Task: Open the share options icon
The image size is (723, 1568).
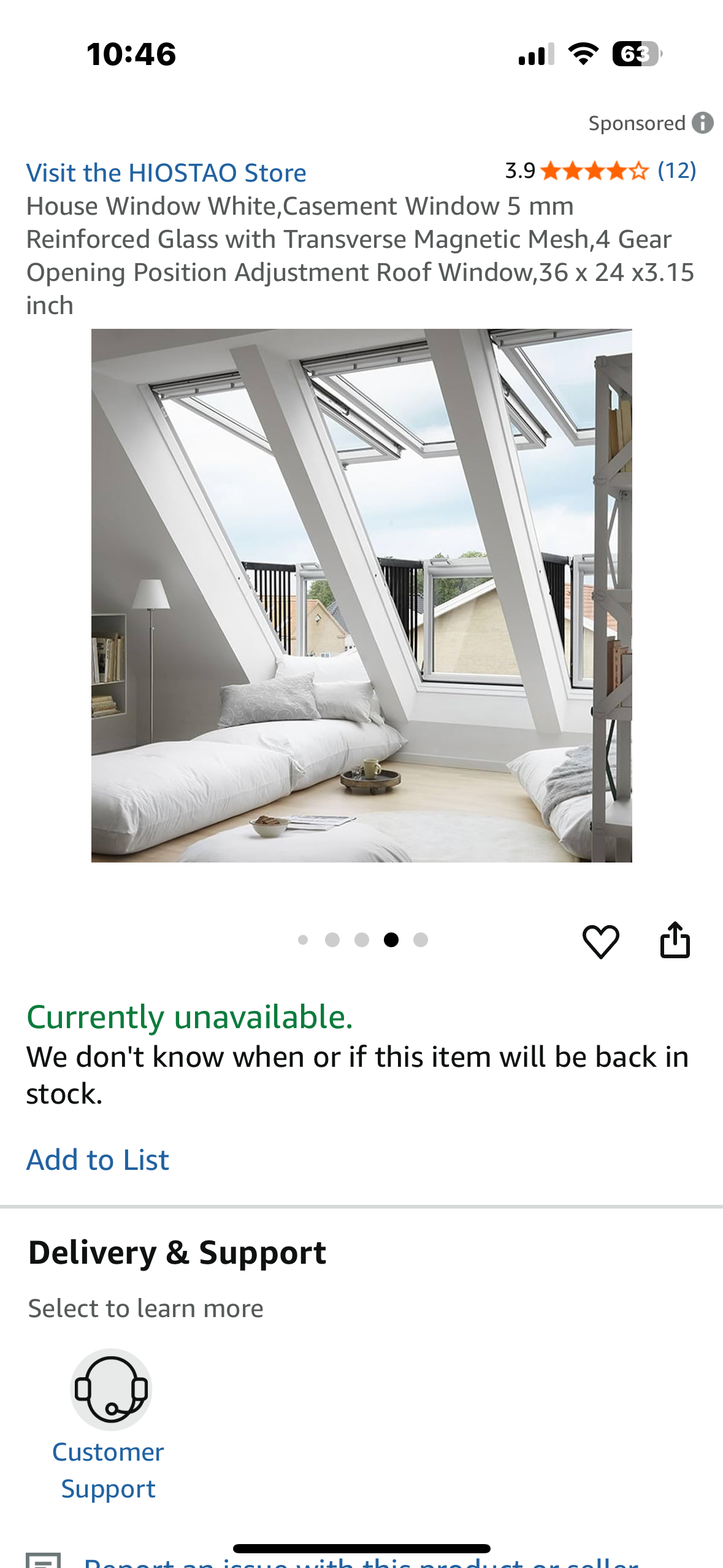Action: pos(675,939)
